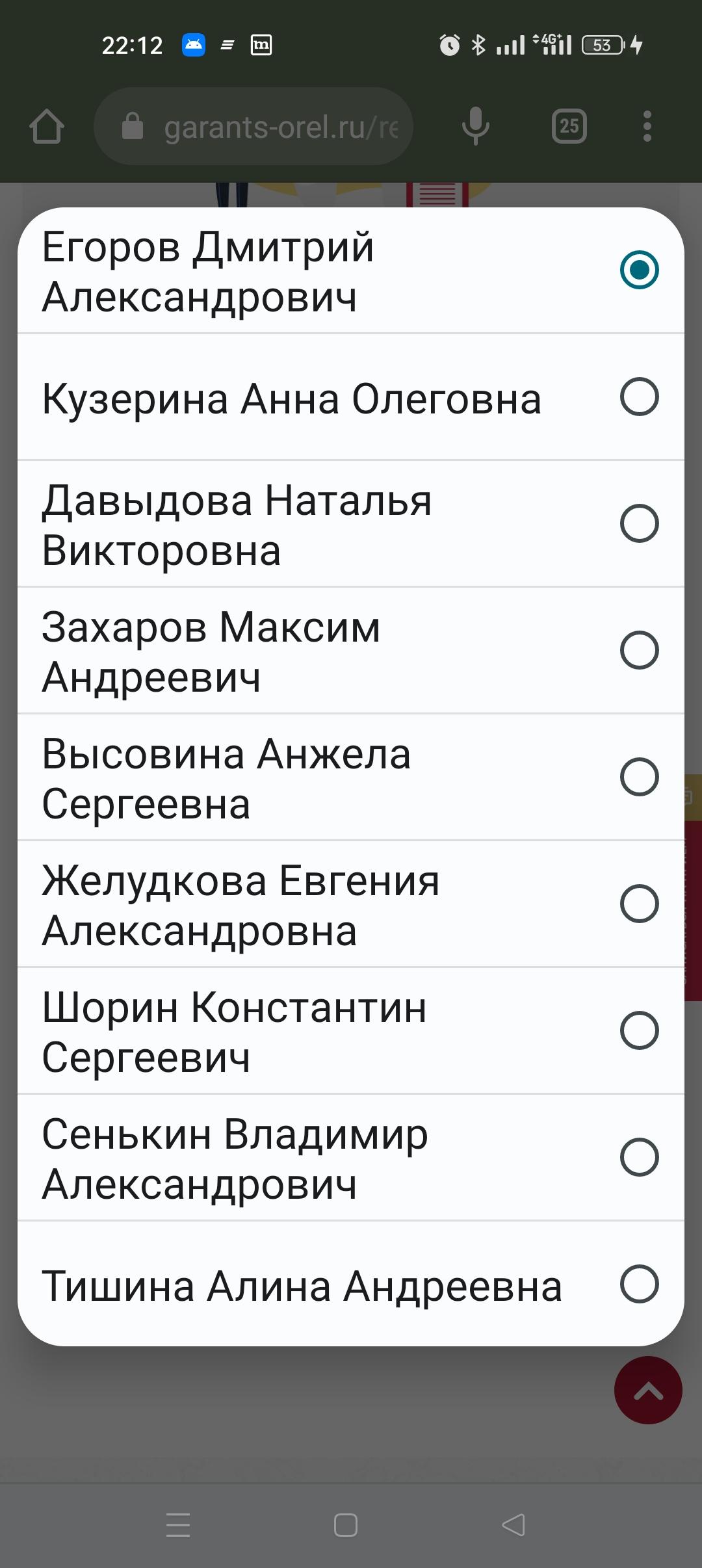702x1568 pixels.
Task: Choose Кузерина Анна Олеговна
Action: click(351, 397)
